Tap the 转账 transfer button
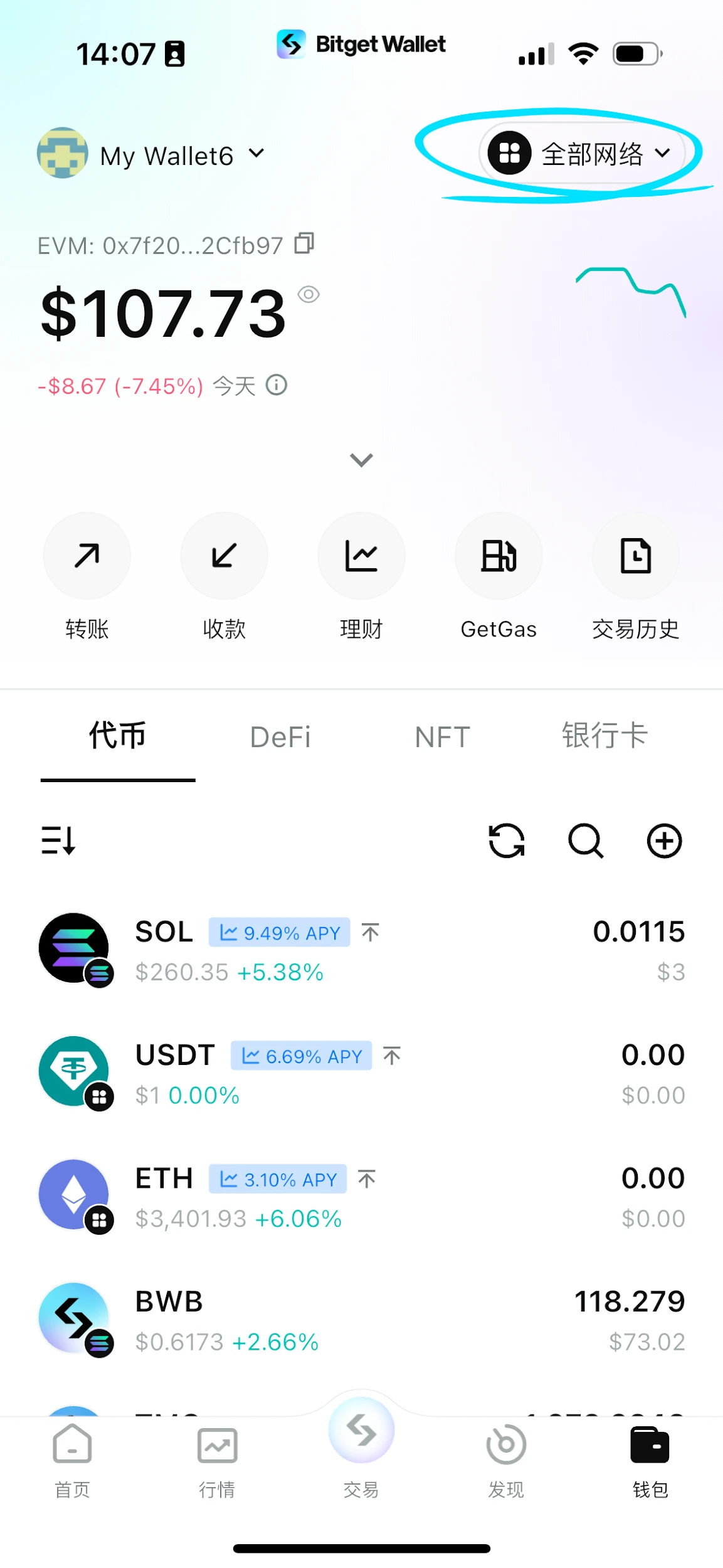Image resolution: width=723 pixels, height=1568 pixels. click(87, 556)
